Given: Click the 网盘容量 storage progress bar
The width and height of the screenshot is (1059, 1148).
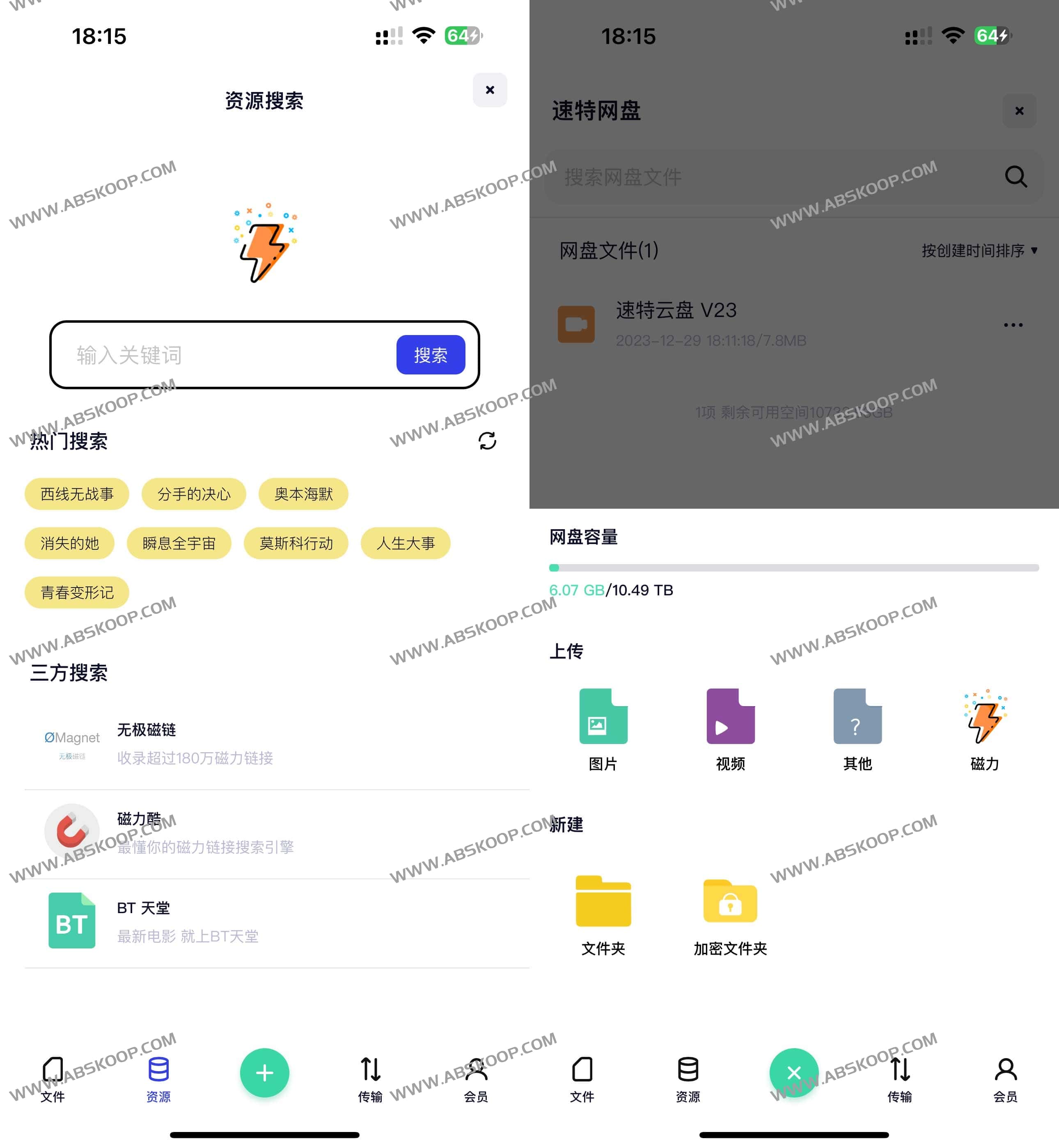Looking at the screenshot, I should tap(794, 567).
